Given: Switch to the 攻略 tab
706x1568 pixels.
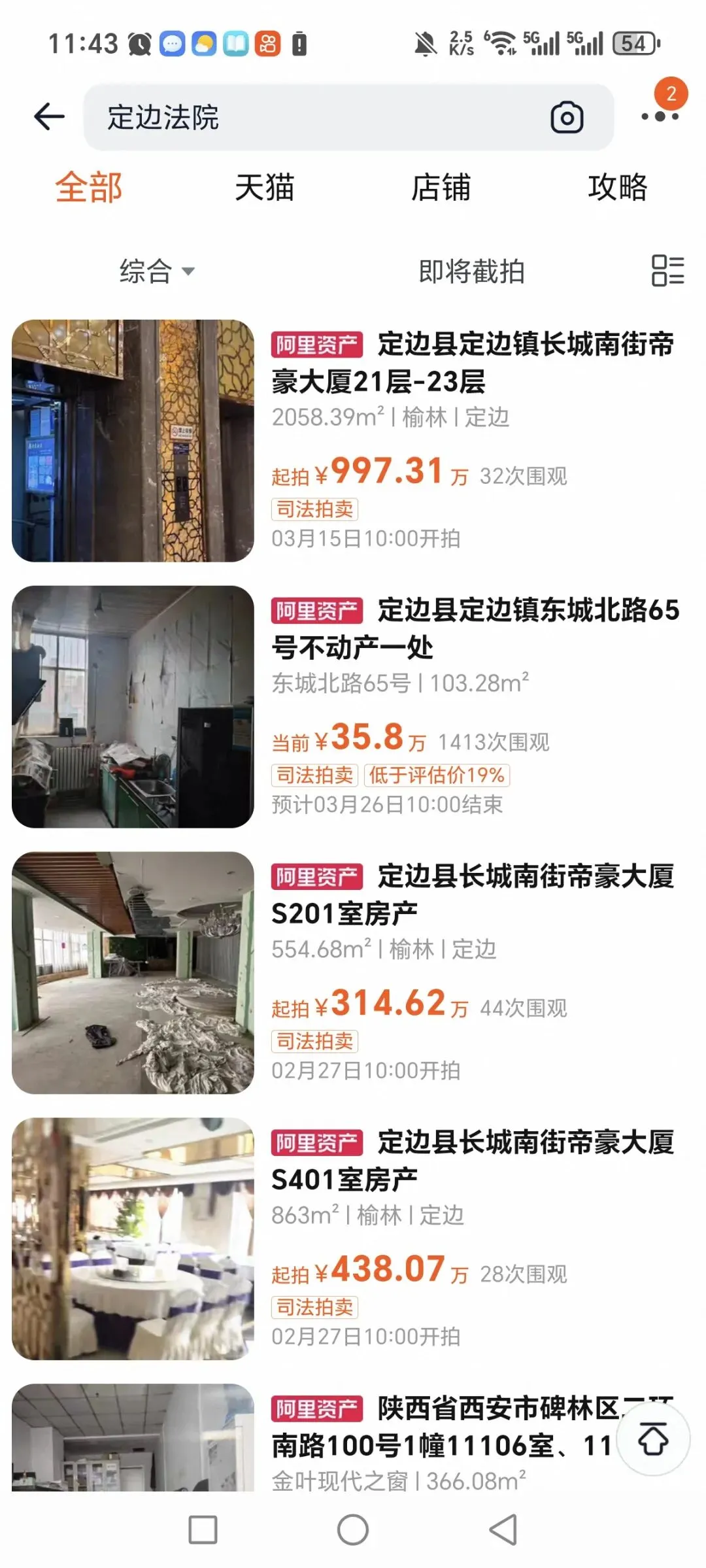Looking at the screenshot, I should pos(618,188).
